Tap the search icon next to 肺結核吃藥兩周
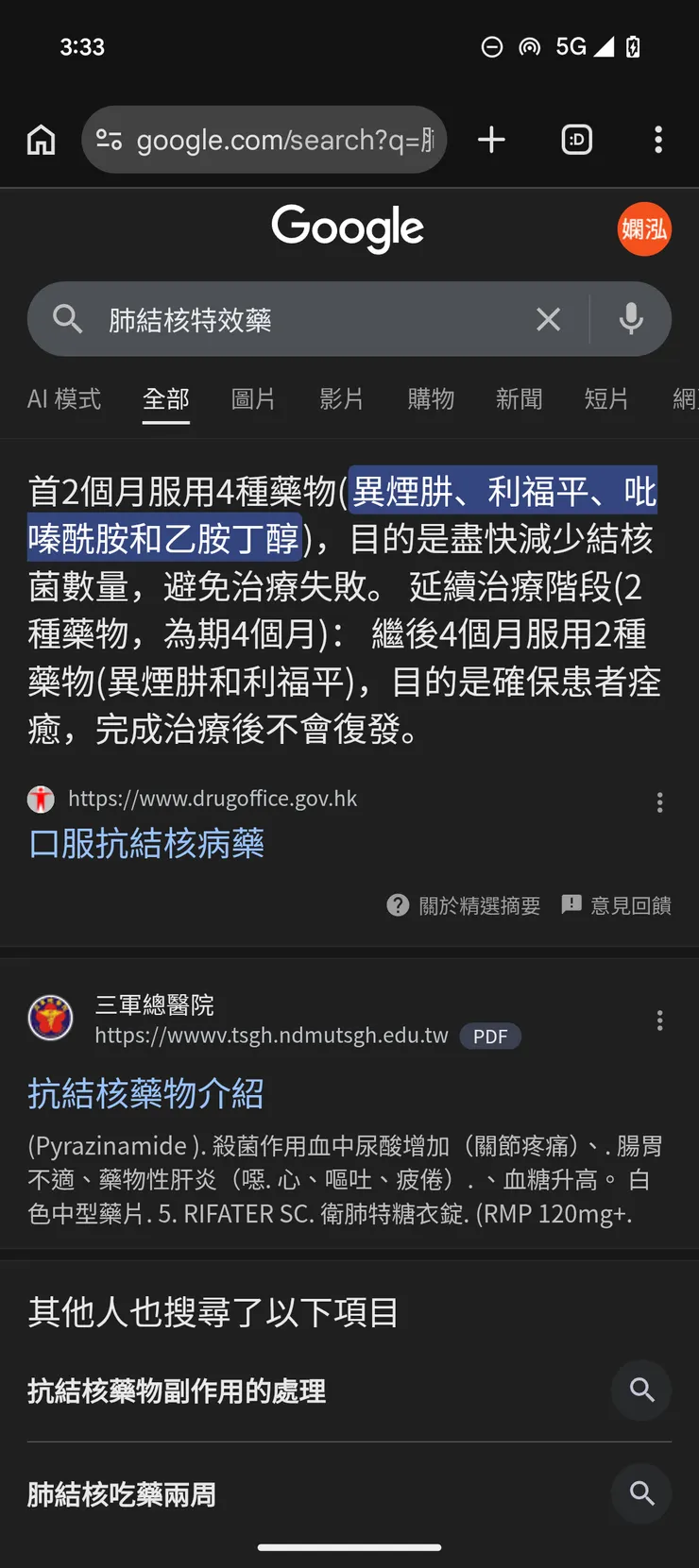 pyautogui.click(x=640, y=1494)
